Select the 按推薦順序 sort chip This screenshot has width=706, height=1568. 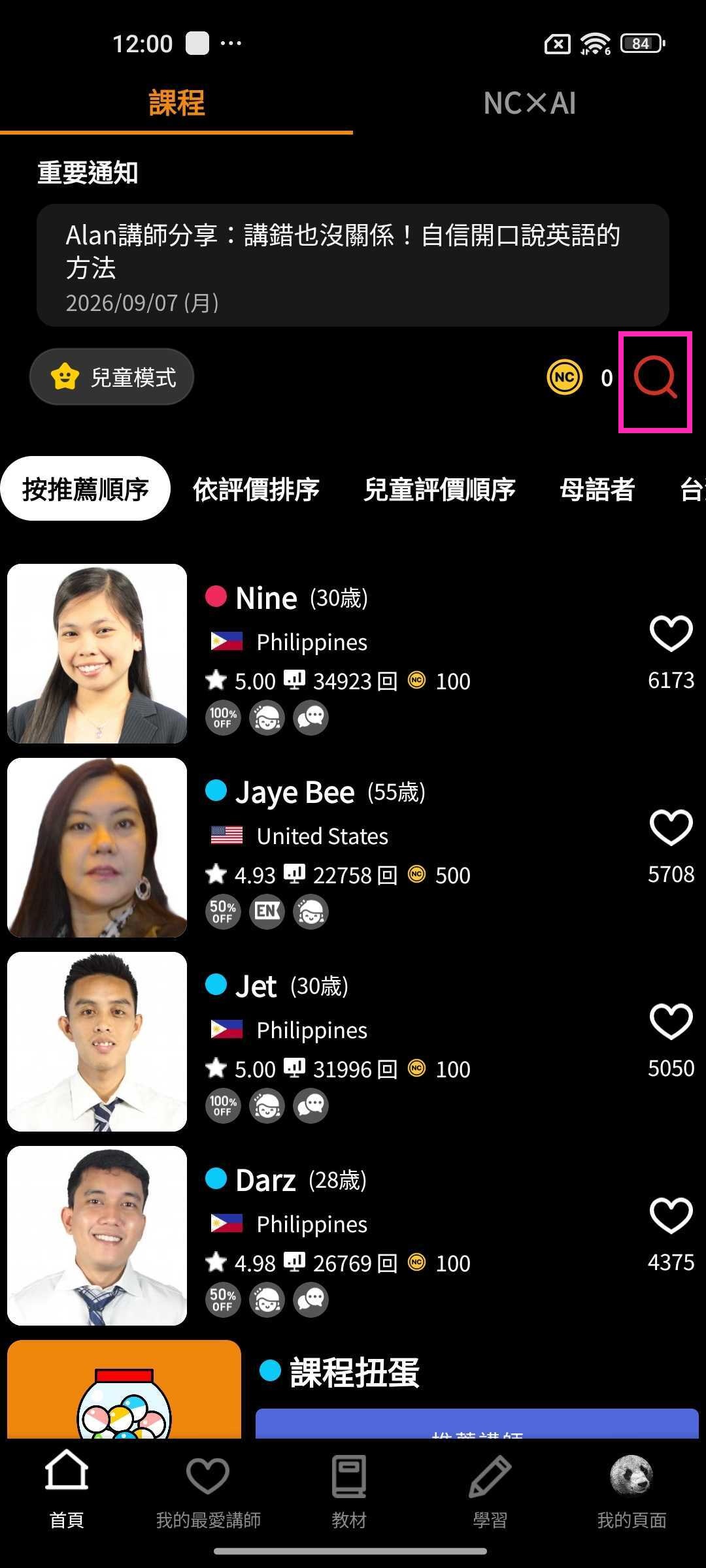86,489
